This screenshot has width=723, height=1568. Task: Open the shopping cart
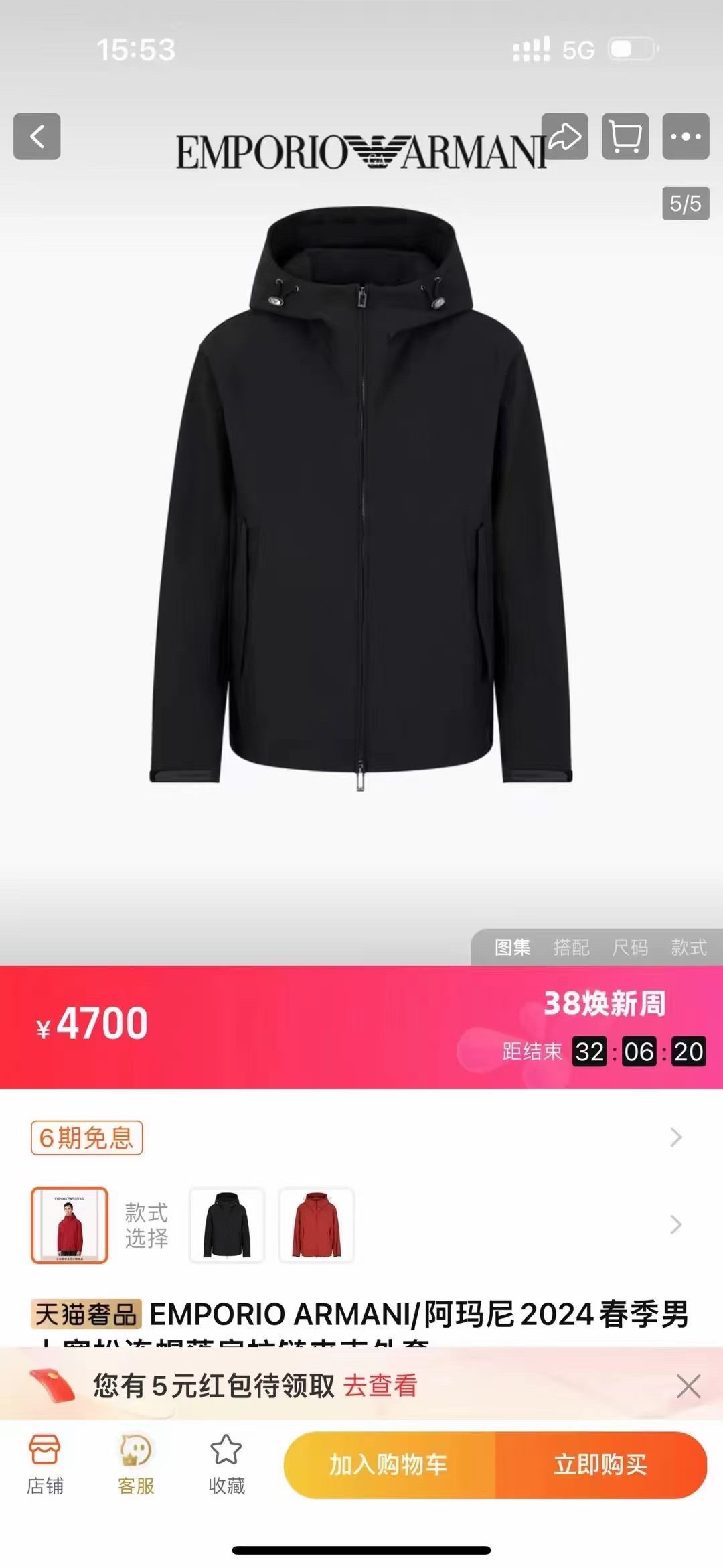point(625,137)
